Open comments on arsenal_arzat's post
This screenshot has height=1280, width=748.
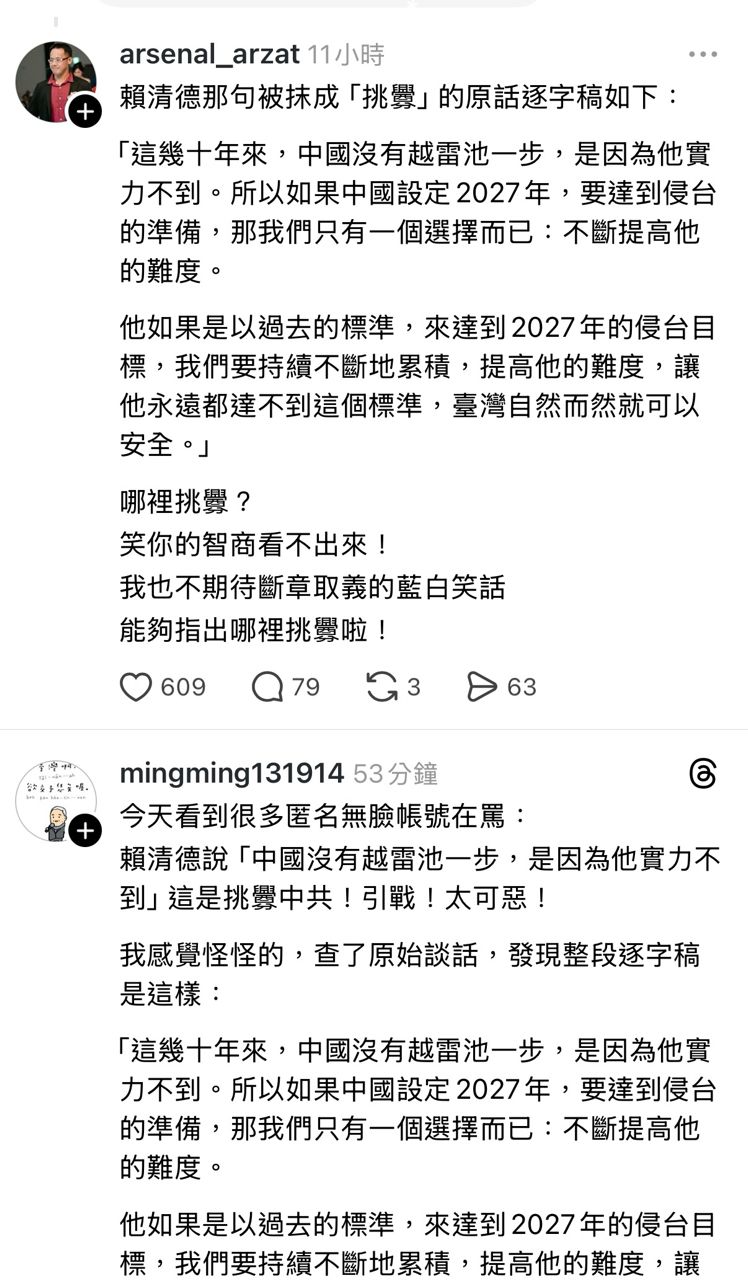[x=268, y=687]
